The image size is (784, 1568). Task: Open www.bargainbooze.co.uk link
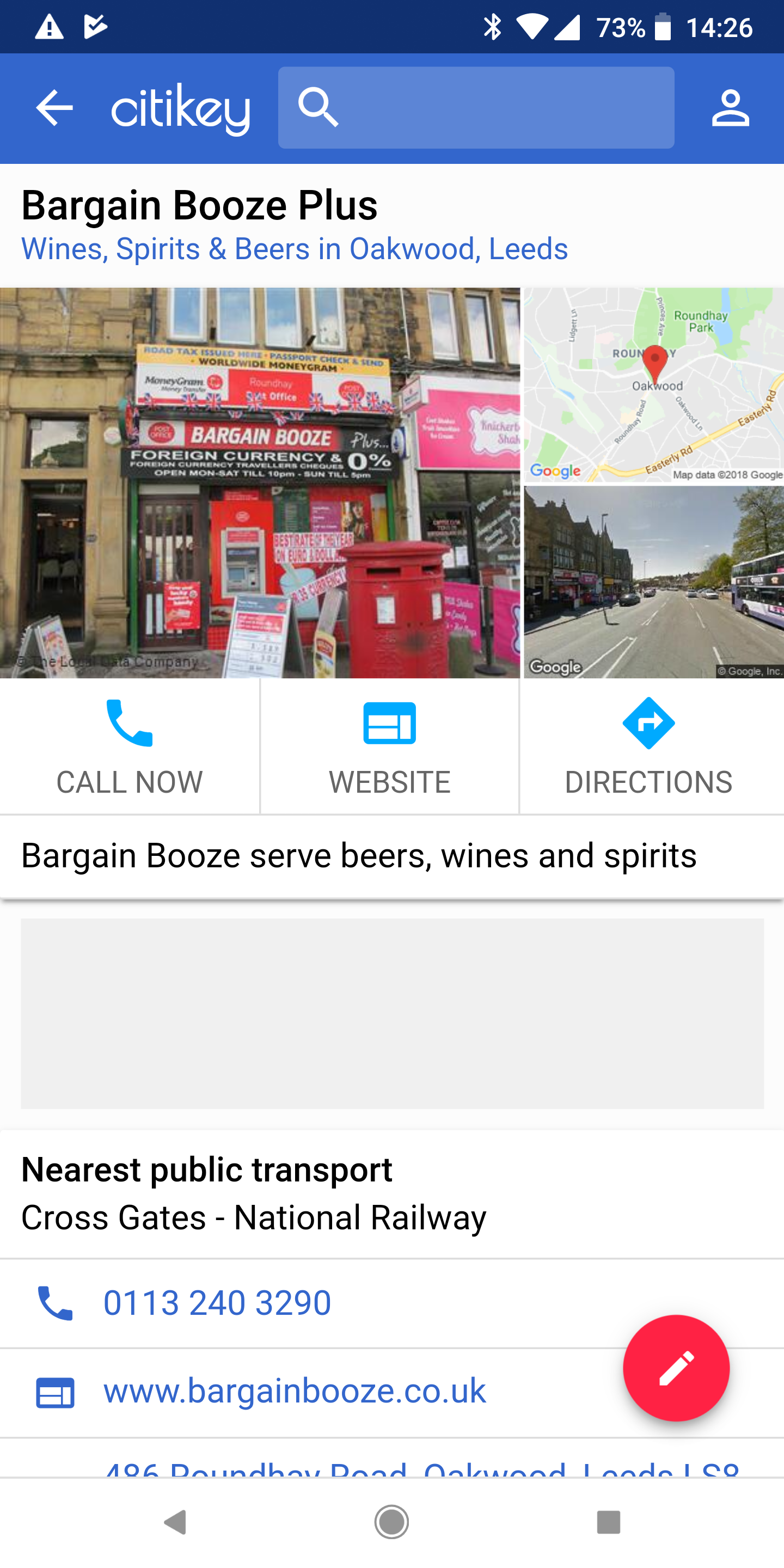pos(295,1391)
